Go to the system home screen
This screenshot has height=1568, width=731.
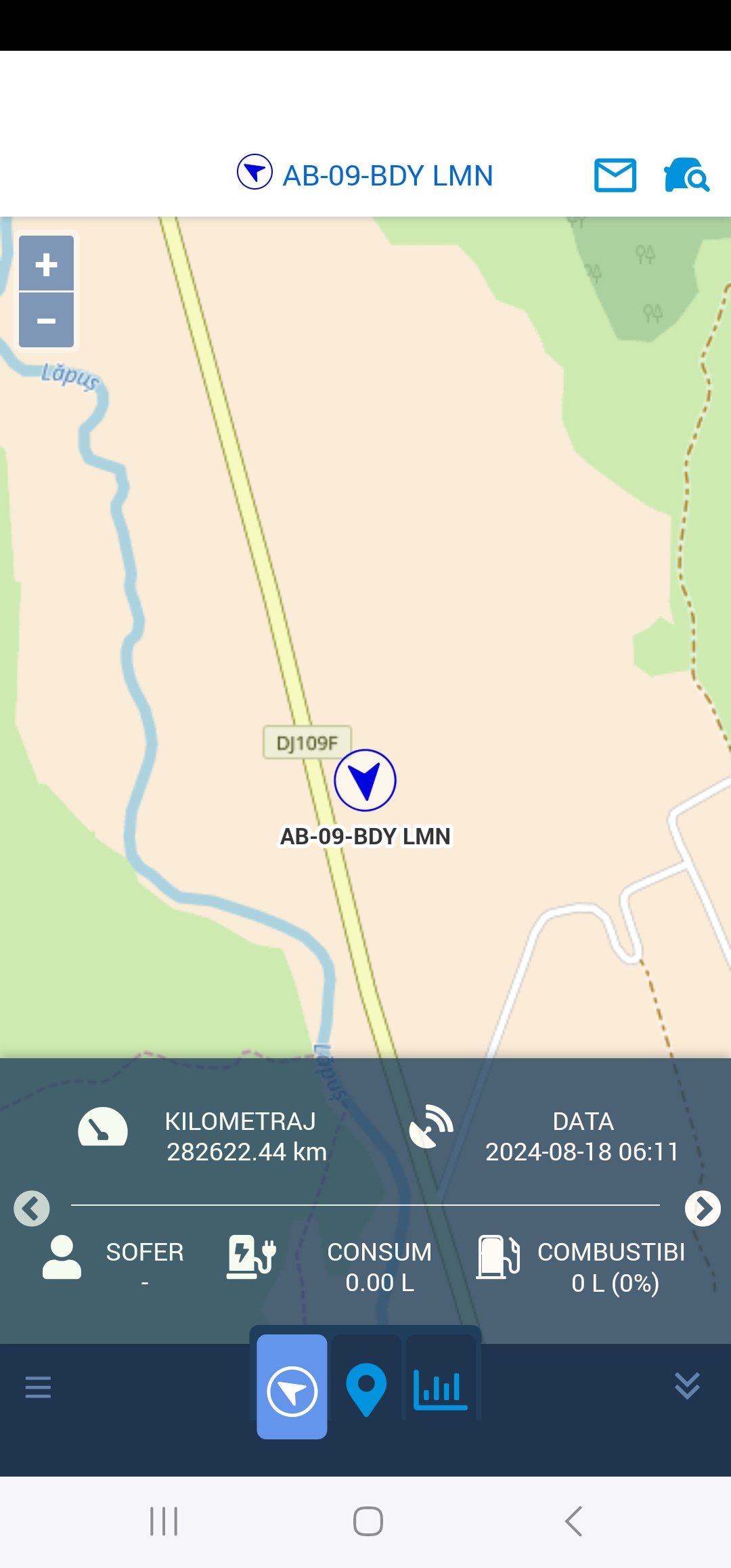pyautogui.click(x=368, y=1521)
